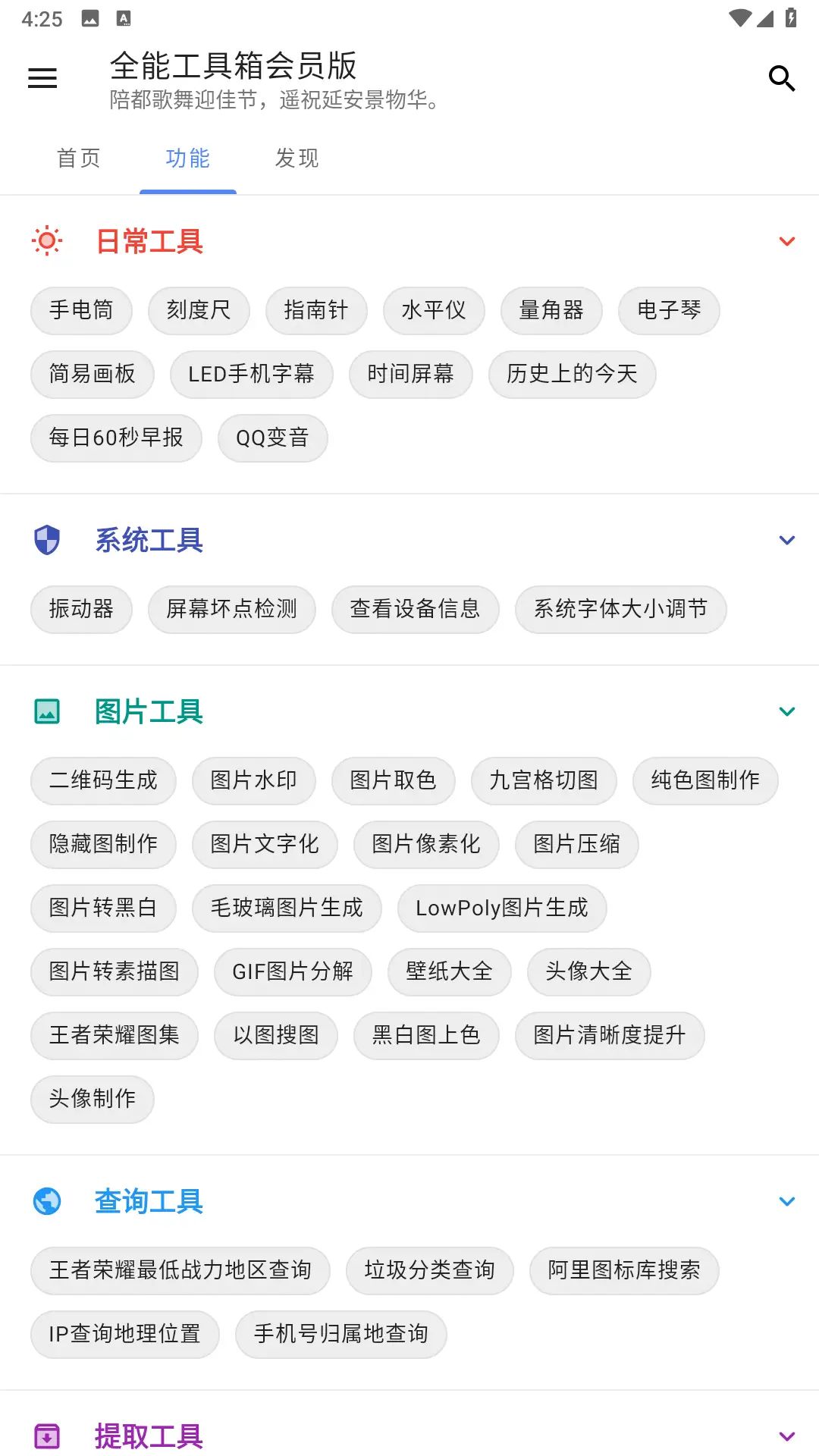819x1456 pixels.
Task: Collapse the 日常工具 section
Action: click(785, 241)
